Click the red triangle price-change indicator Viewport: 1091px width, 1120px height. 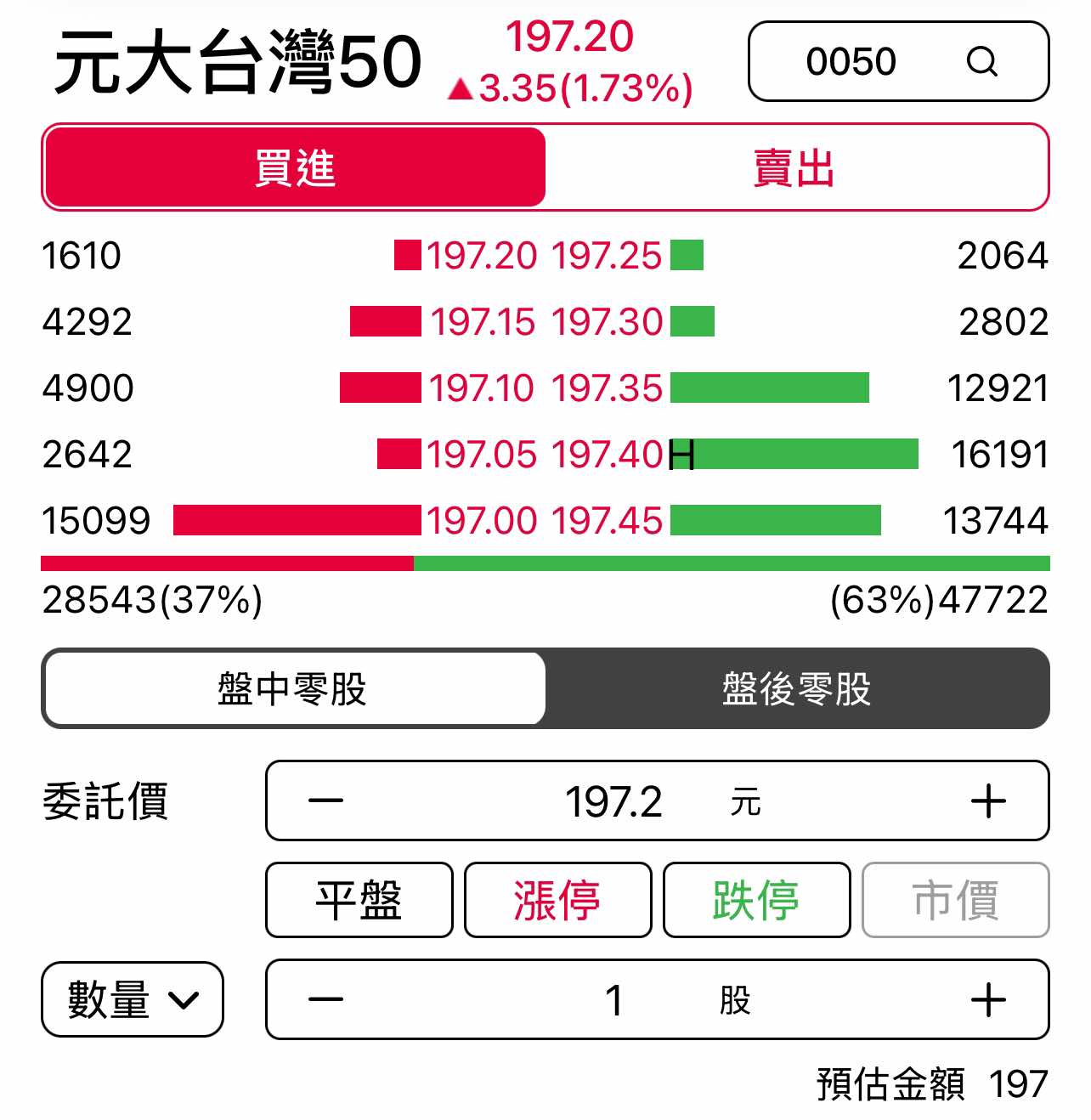click(x=461, y=88)
